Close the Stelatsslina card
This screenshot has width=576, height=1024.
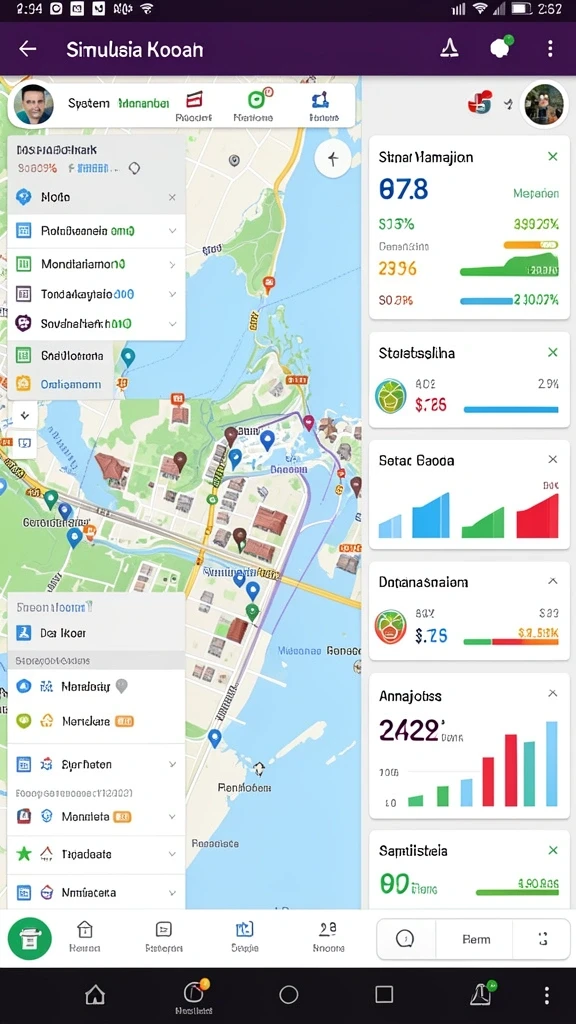click(552, 353)
